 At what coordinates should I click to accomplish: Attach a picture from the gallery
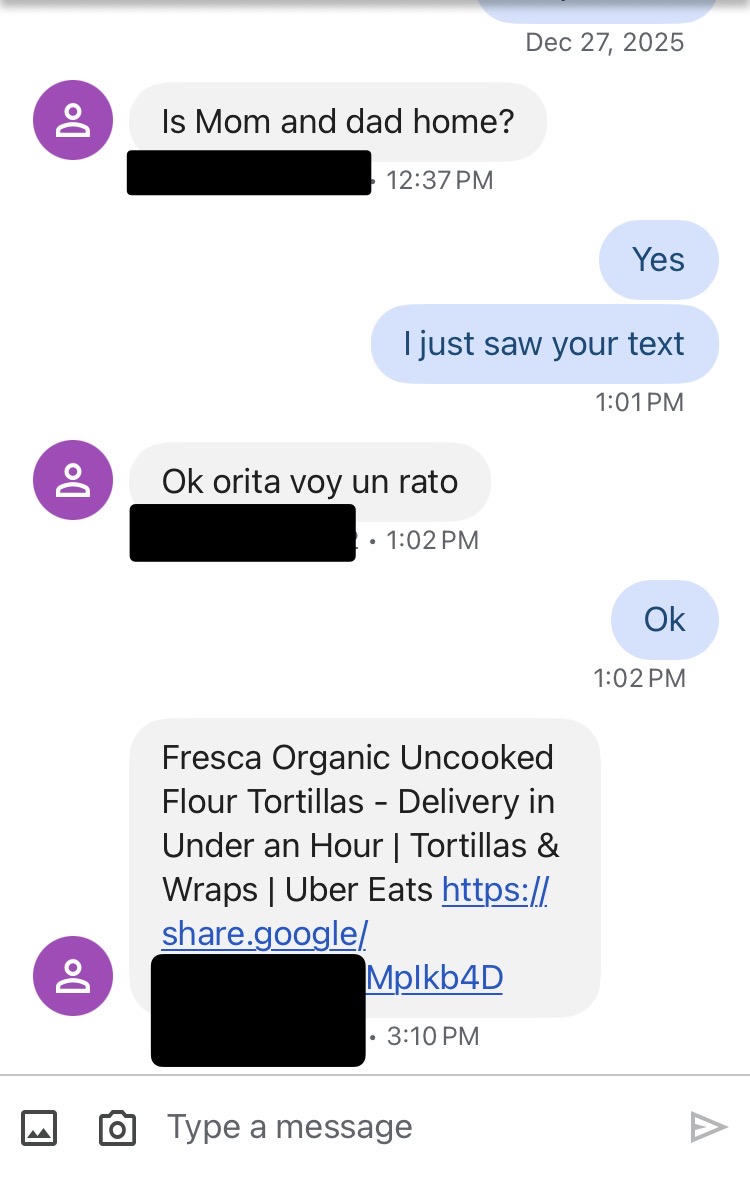[x=39, y=1128]
